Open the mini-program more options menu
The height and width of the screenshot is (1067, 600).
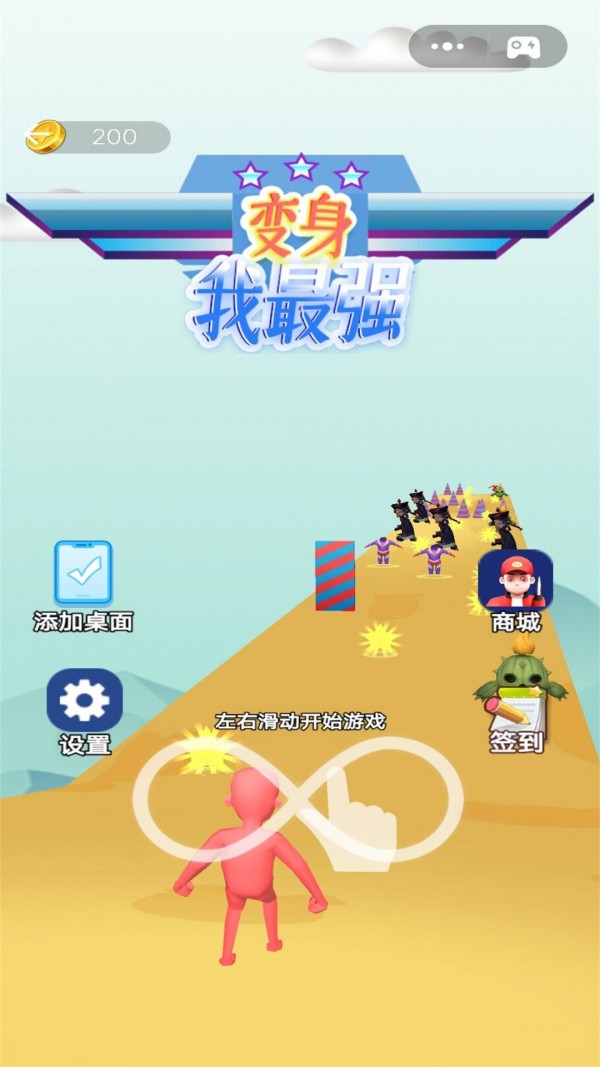446,46
